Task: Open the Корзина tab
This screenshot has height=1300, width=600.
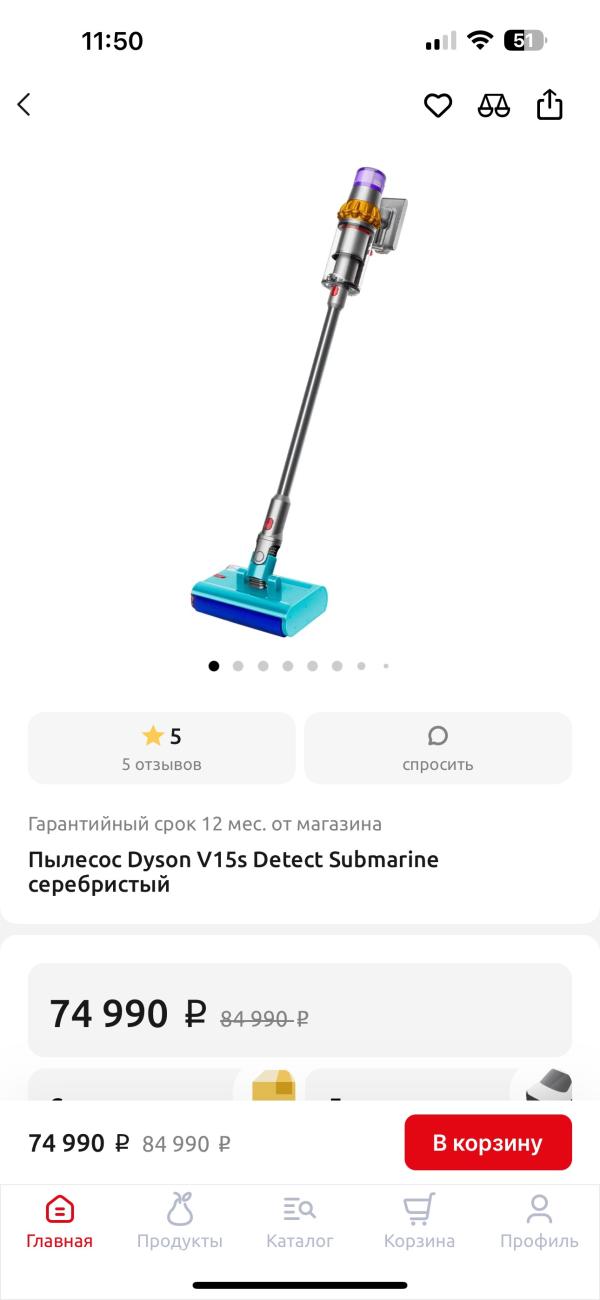Action: point(419,1222)
